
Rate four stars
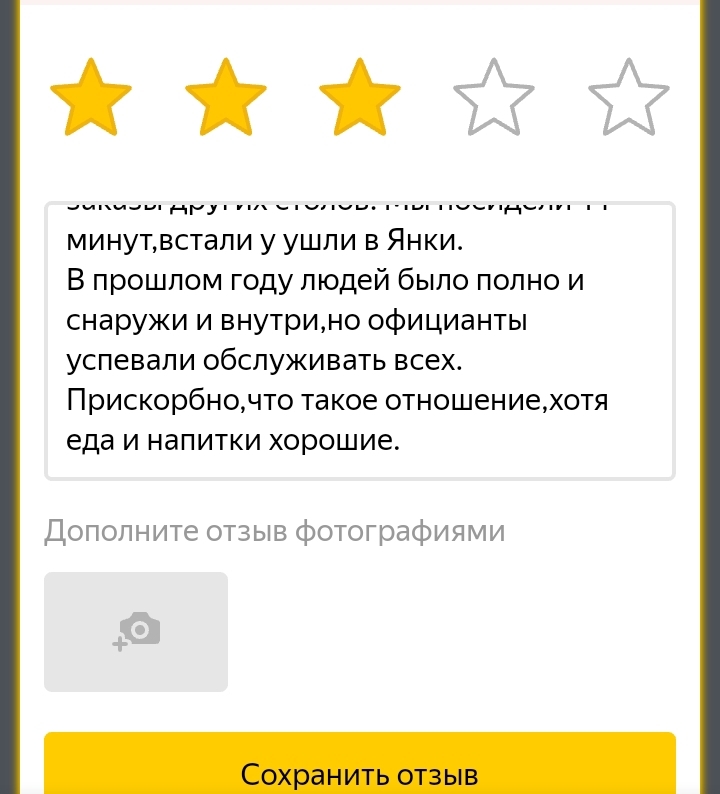tap(494, 98)
